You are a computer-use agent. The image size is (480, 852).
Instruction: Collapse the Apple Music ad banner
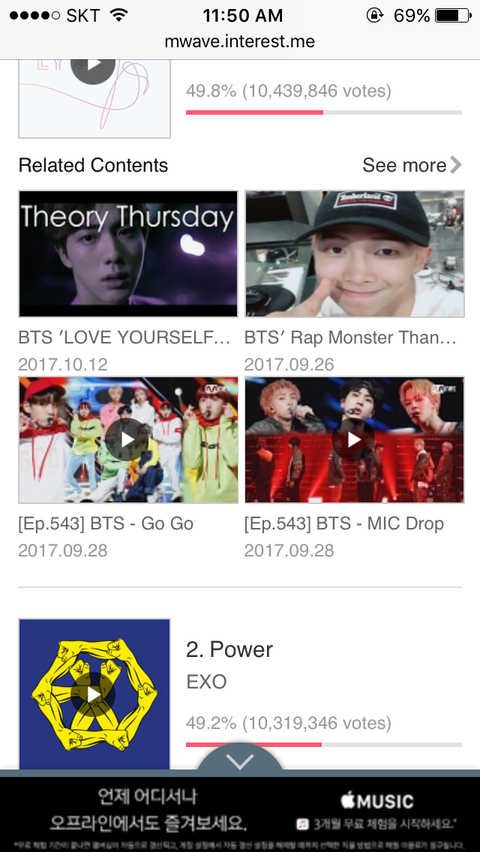240,761
